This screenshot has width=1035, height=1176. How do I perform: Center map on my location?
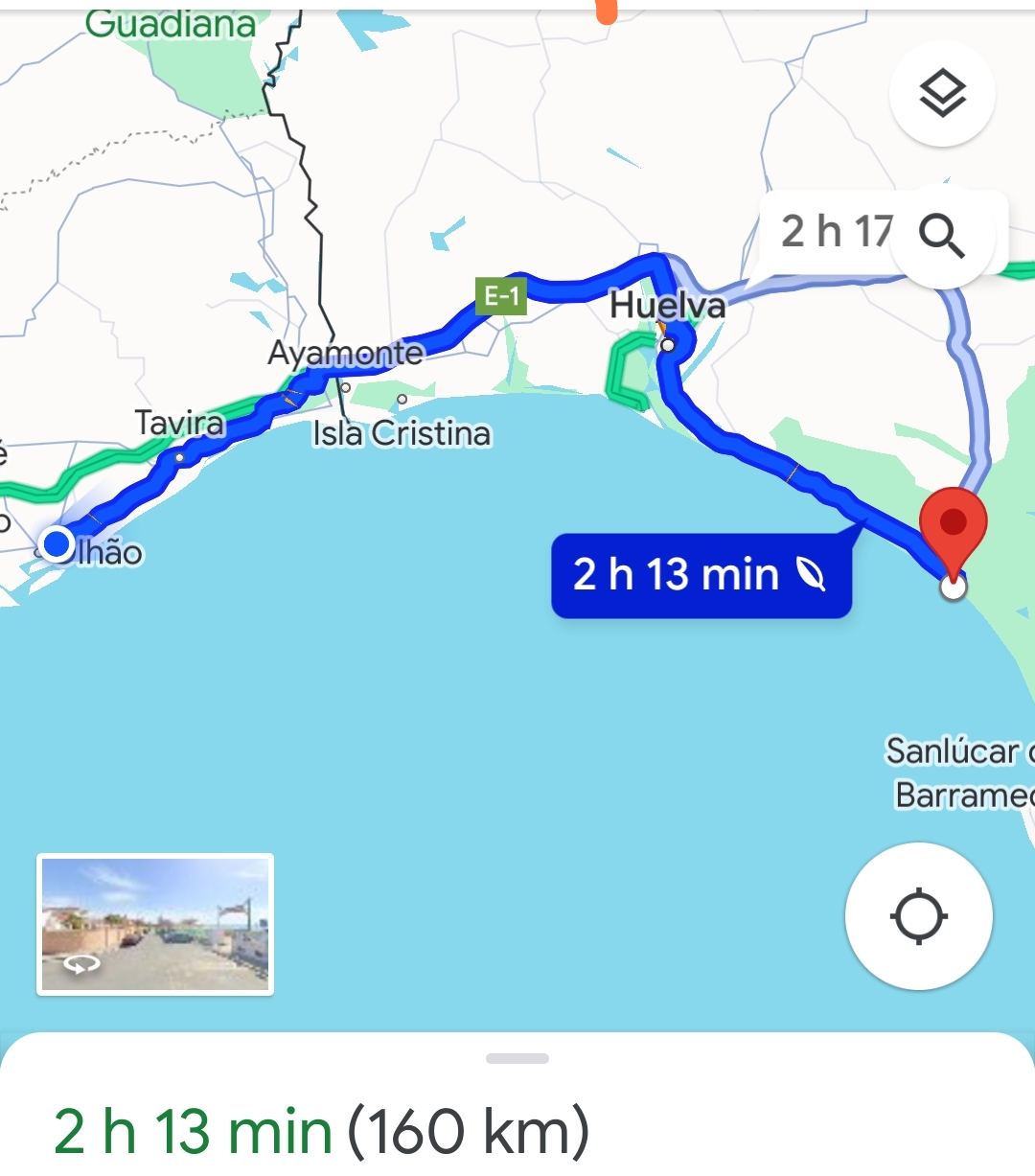click(x=918, y=916)
